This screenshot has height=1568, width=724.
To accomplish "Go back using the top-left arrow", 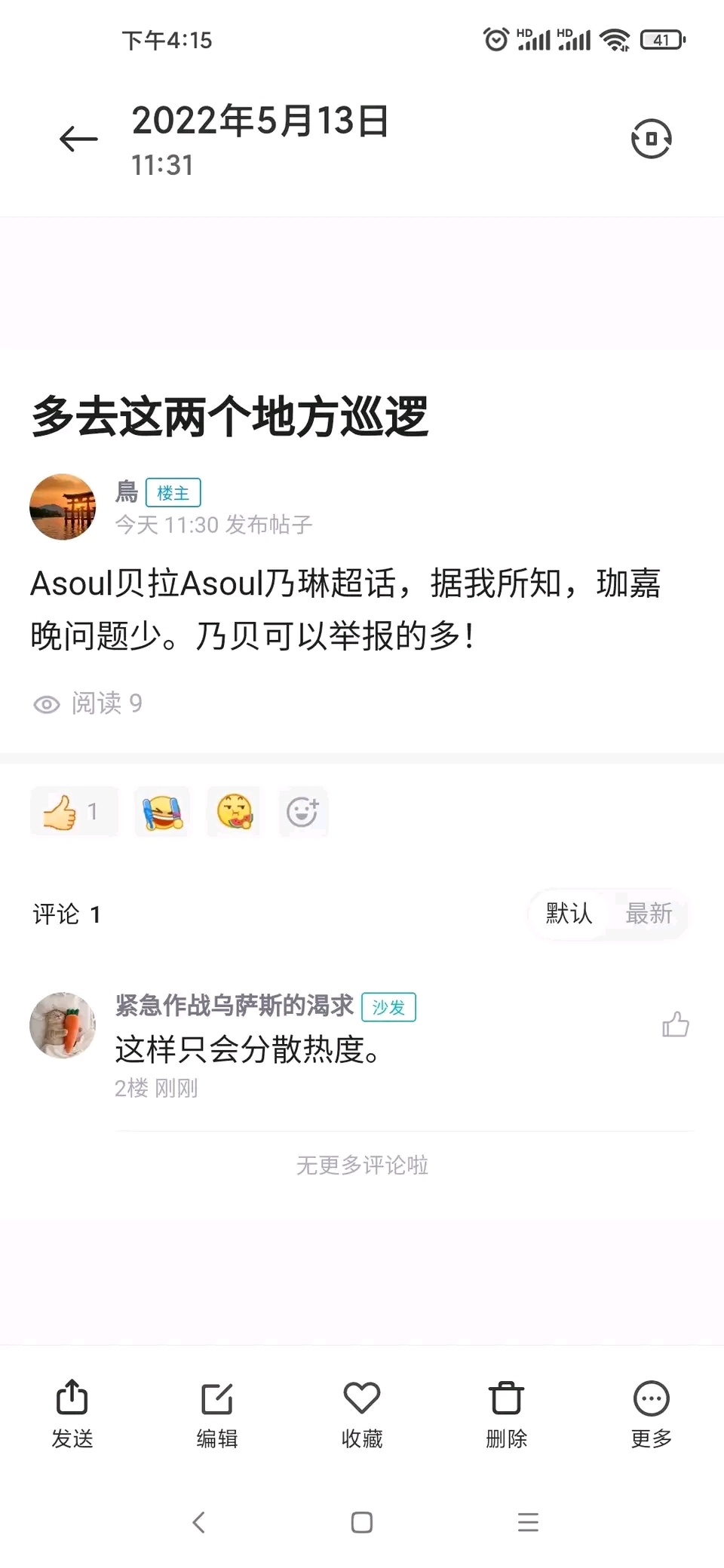I will point(78,139).
